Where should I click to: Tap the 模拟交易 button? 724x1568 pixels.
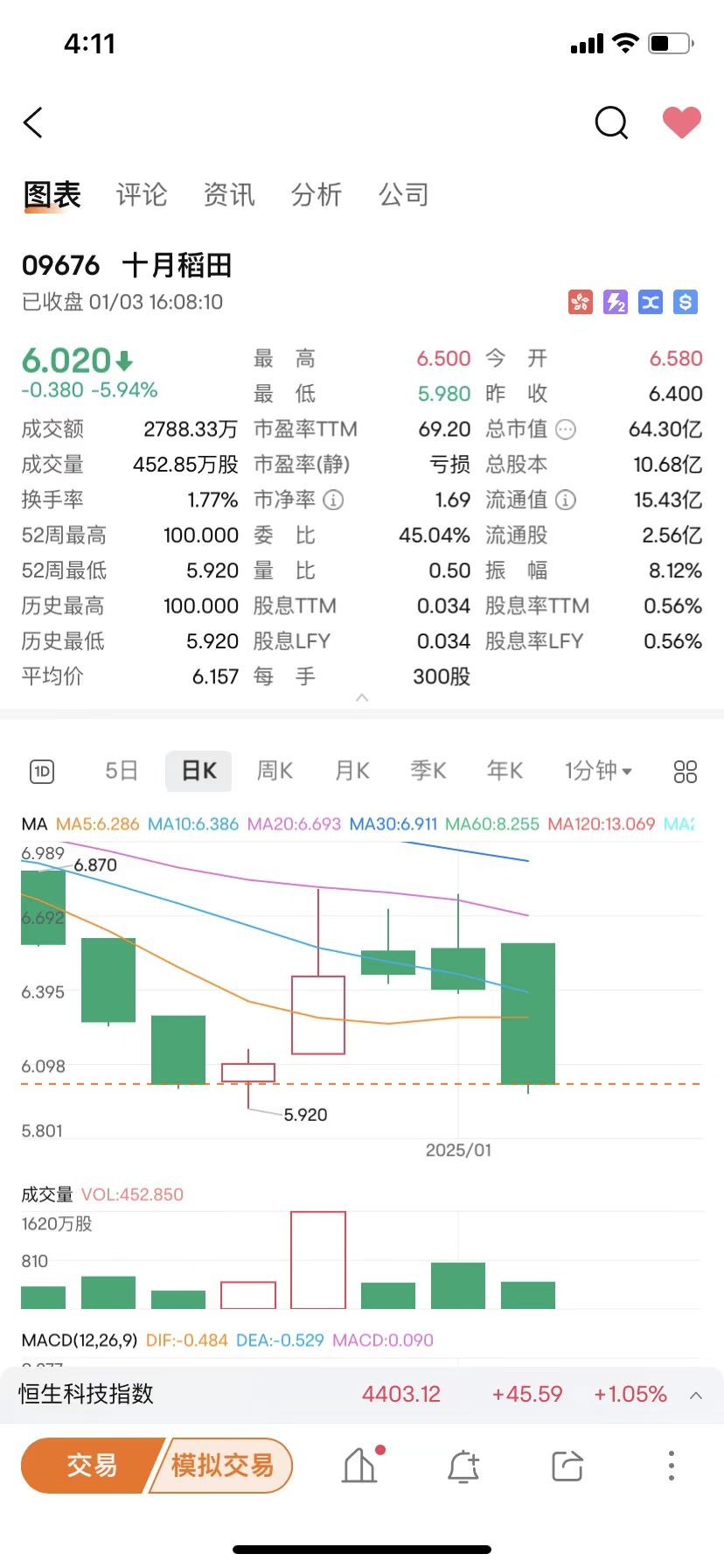pos(222,1466)
